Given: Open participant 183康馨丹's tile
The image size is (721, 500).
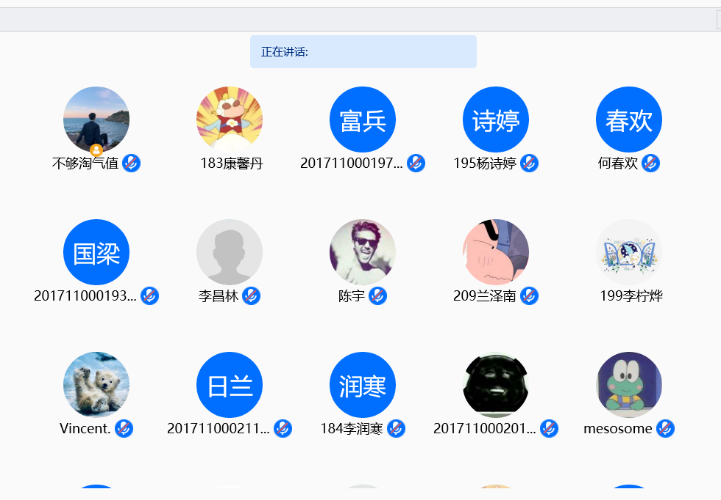Looking at the screenshot, I should click(x=230, y=120).
